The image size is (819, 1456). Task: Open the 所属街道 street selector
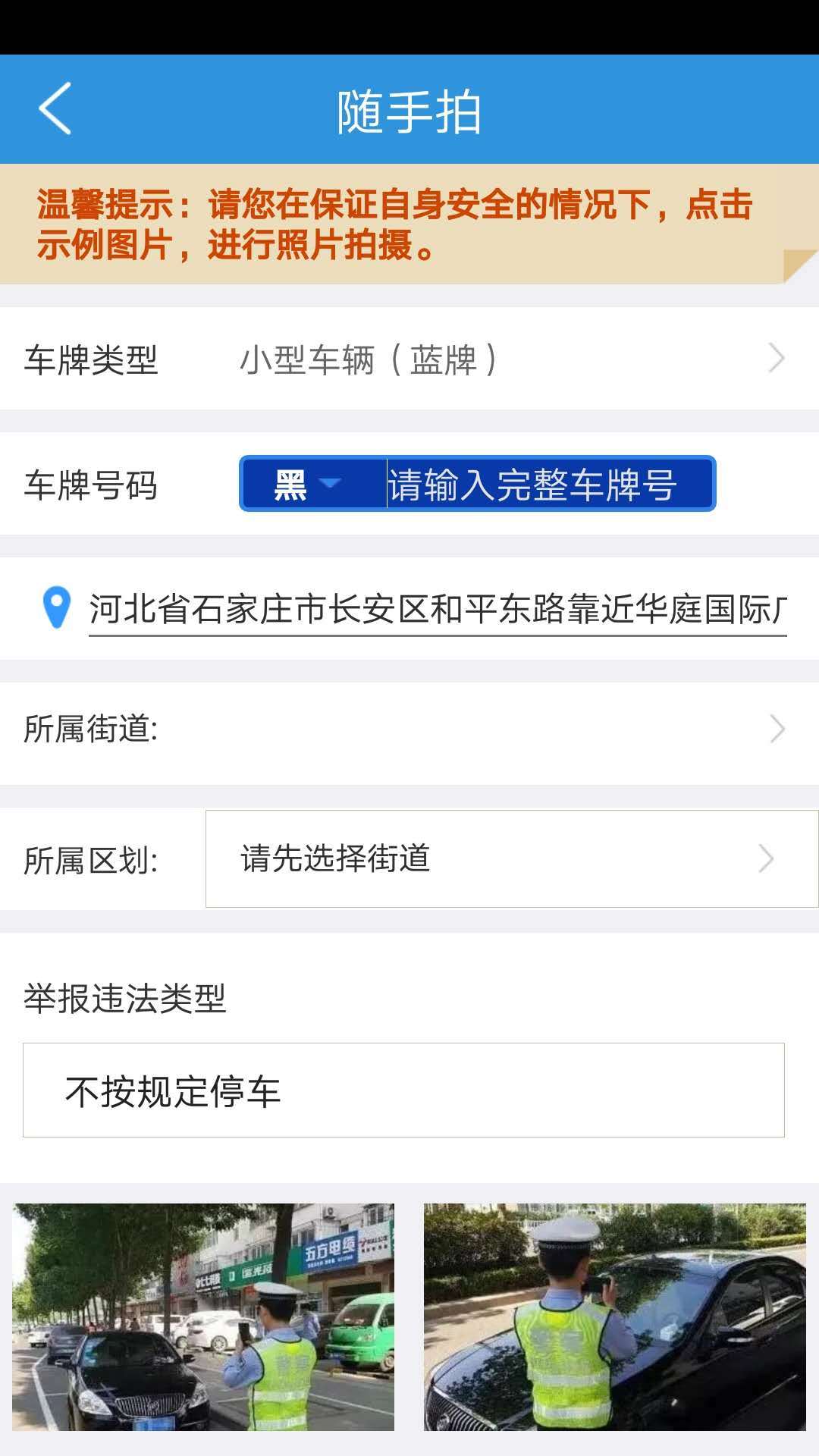[409, 730]
